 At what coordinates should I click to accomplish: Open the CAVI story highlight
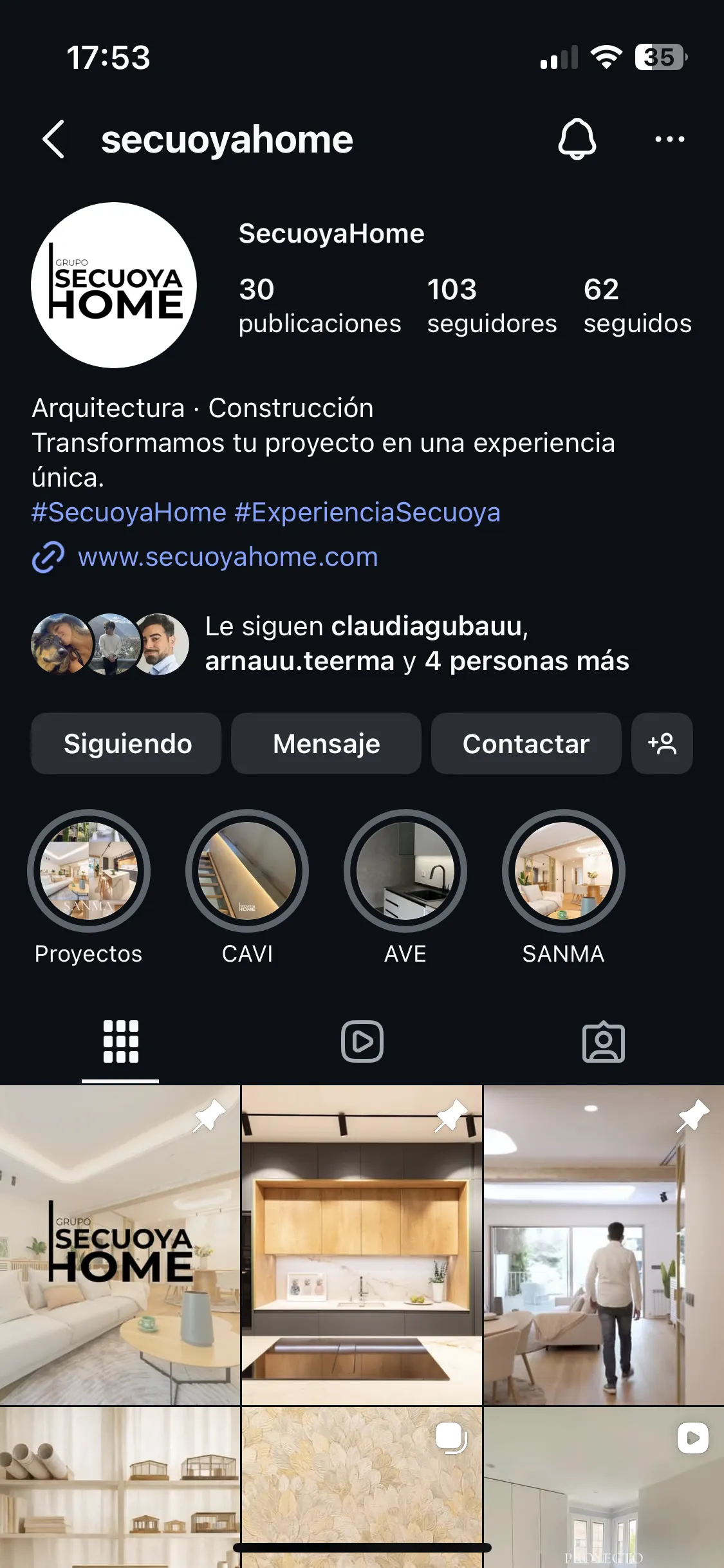[x=247, y=871]
